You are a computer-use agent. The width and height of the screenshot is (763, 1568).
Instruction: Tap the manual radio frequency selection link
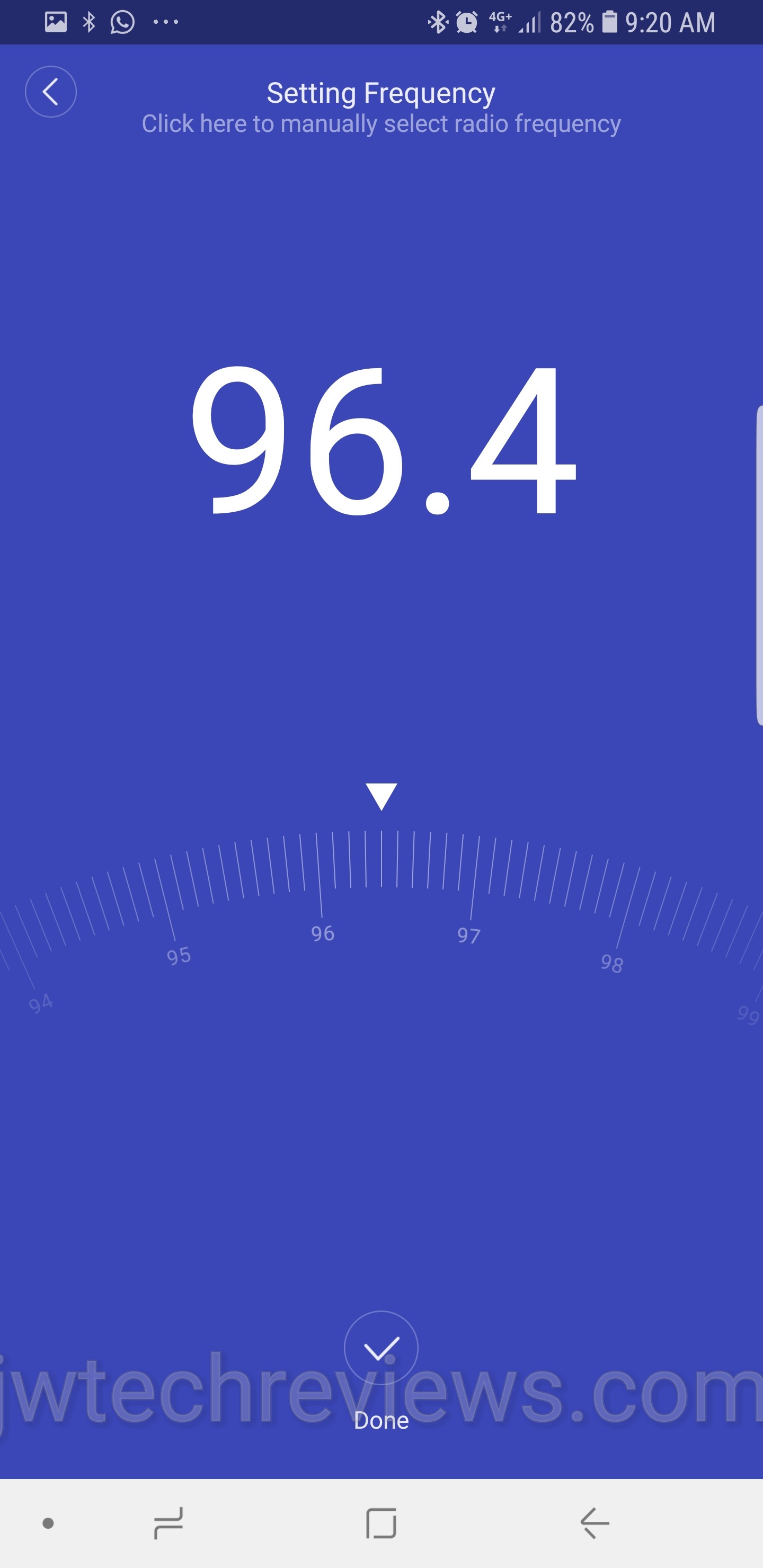click(x=381, y=123)
